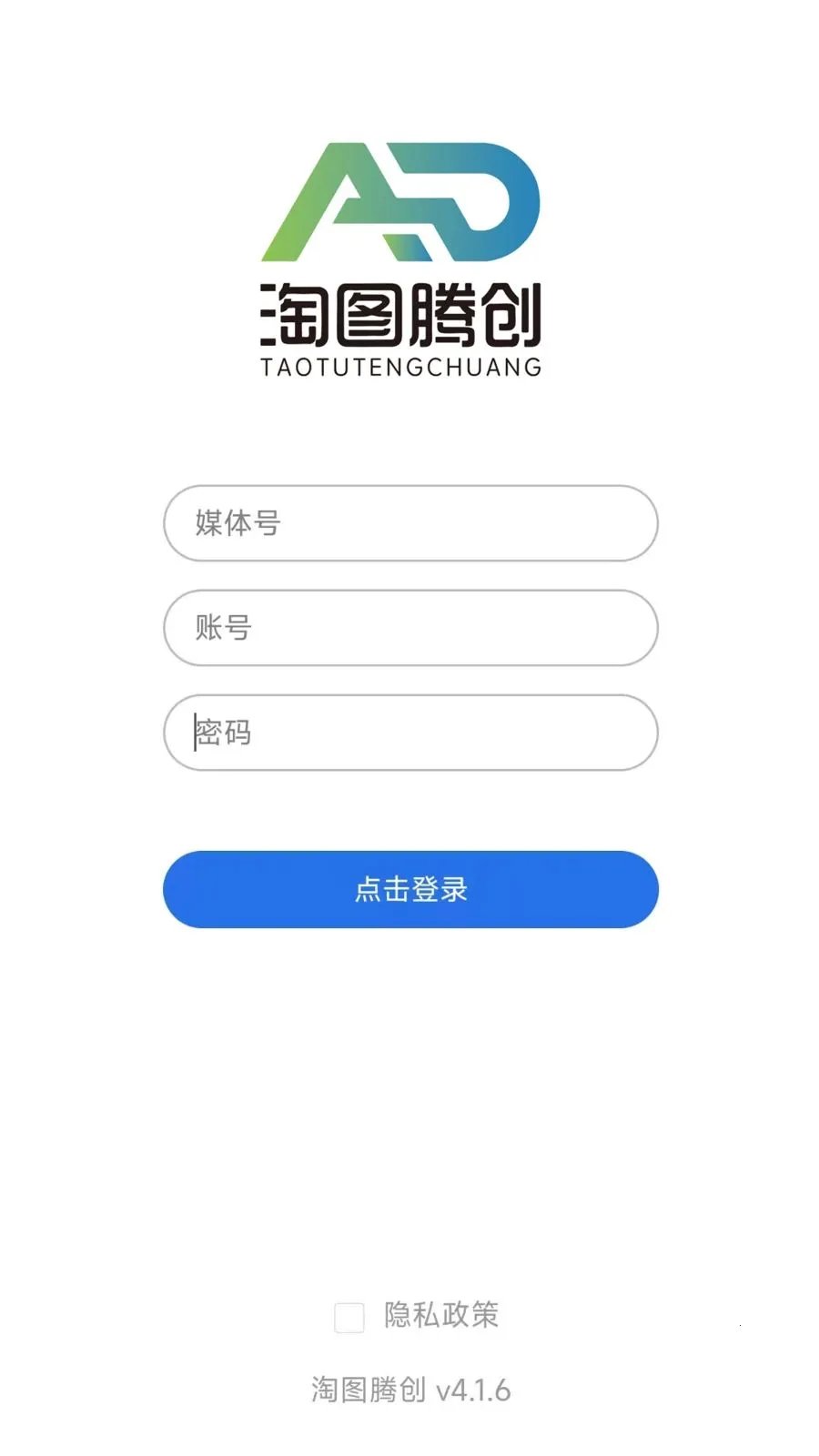Image resolution: width=819 pixels, height=1456 pixels.
Task: Tap the 点击登录 login button
Action: pos(410,889)
